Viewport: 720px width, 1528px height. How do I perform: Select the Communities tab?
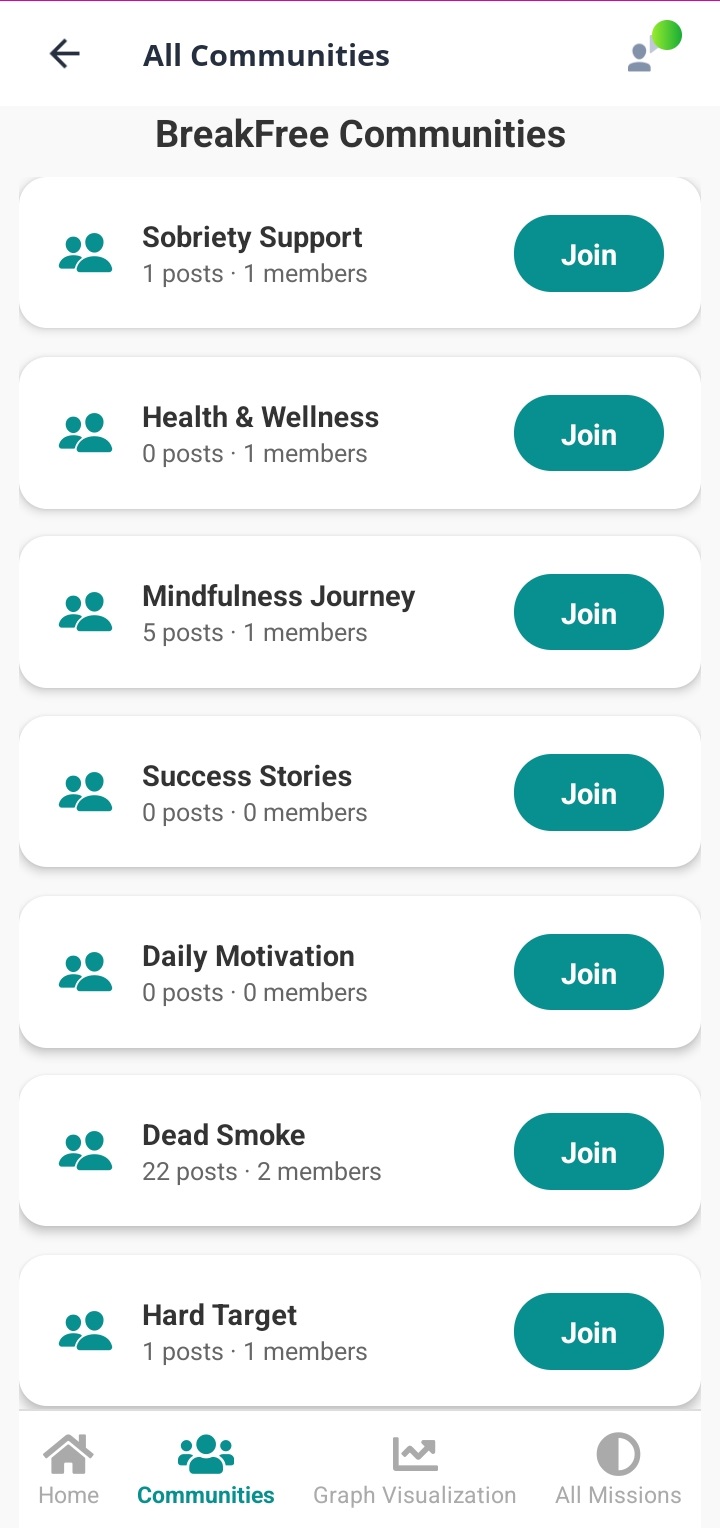click(206, 1469)
